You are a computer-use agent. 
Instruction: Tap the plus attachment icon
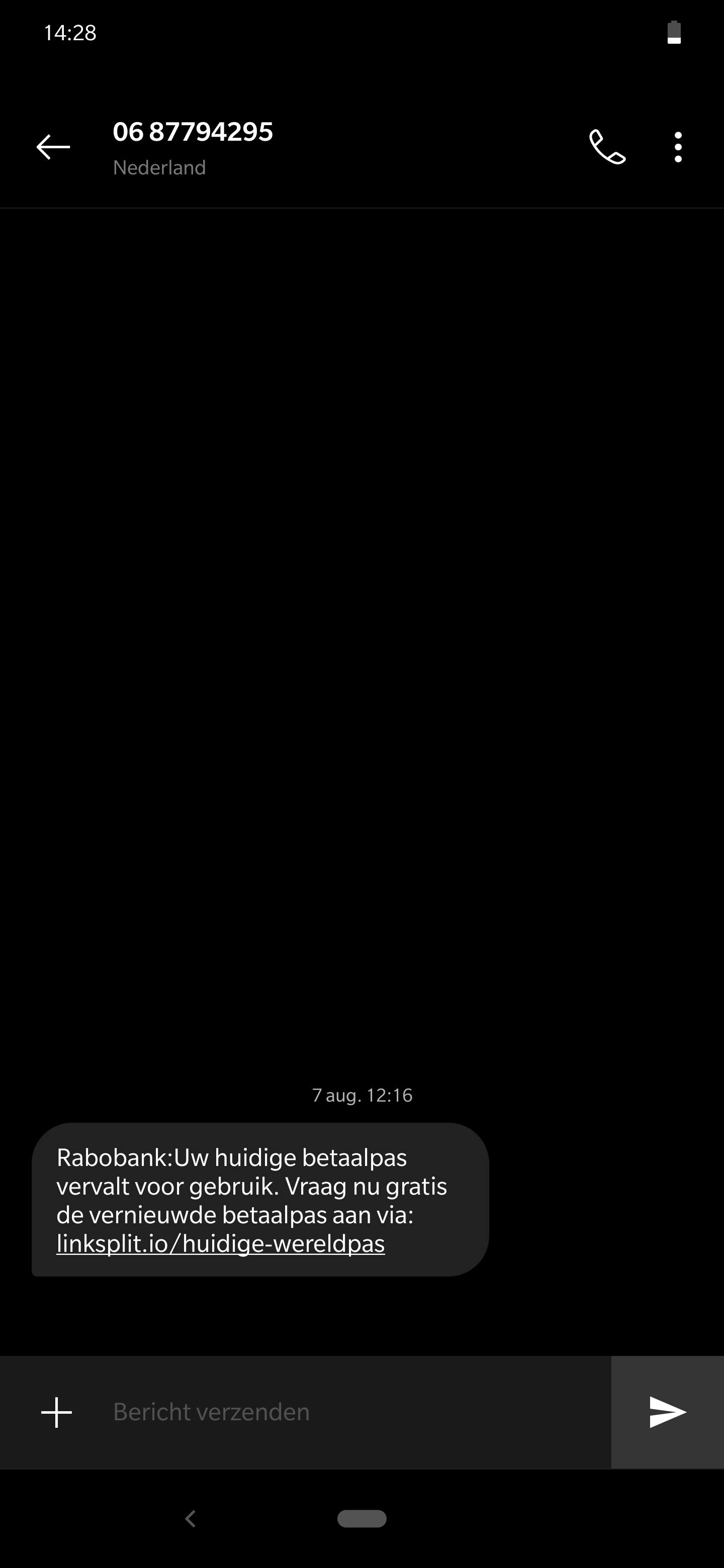click(x=57, y=1412)
